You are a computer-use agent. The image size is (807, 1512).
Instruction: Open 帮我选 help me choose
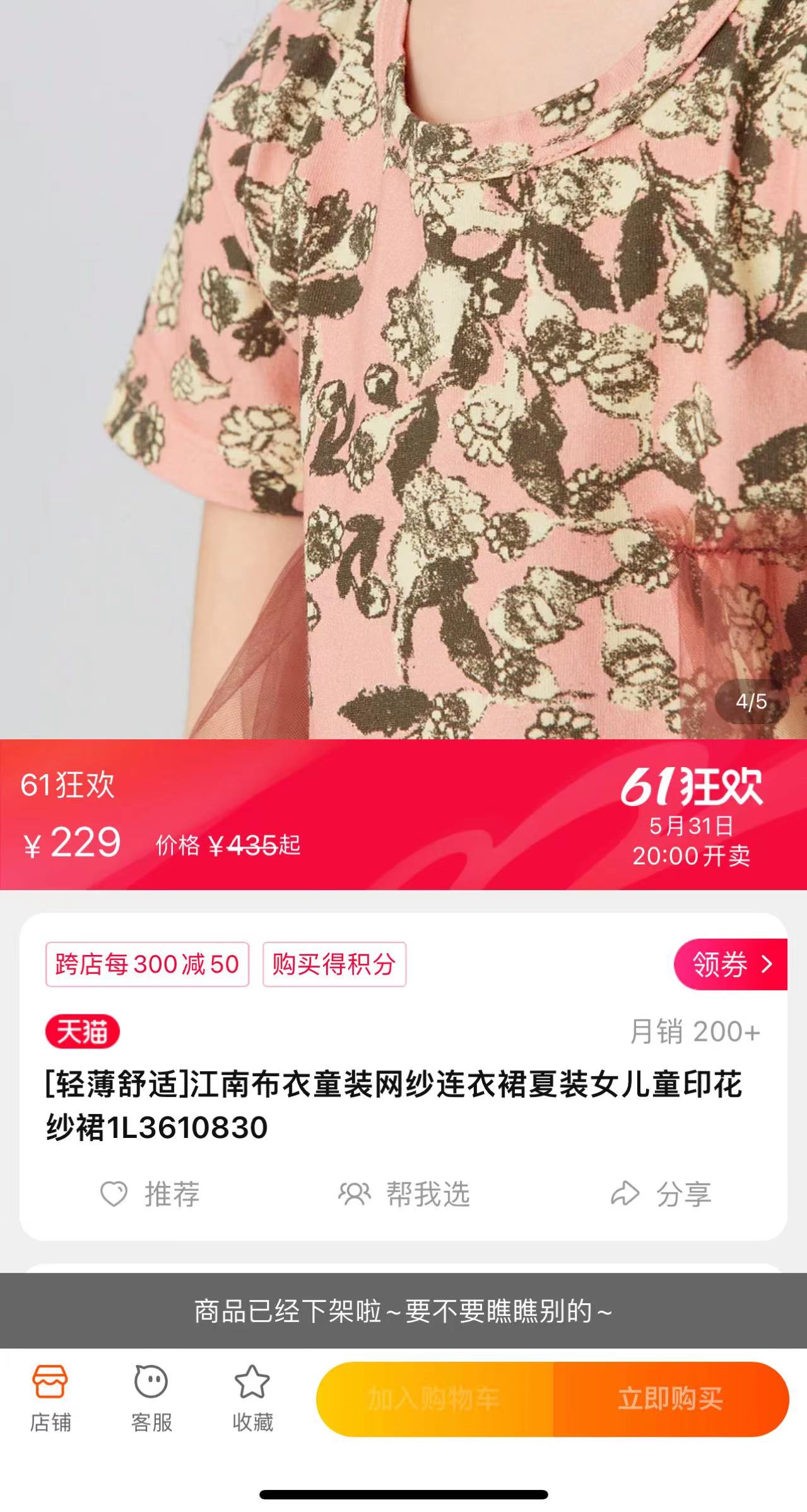pos(404,1194)
